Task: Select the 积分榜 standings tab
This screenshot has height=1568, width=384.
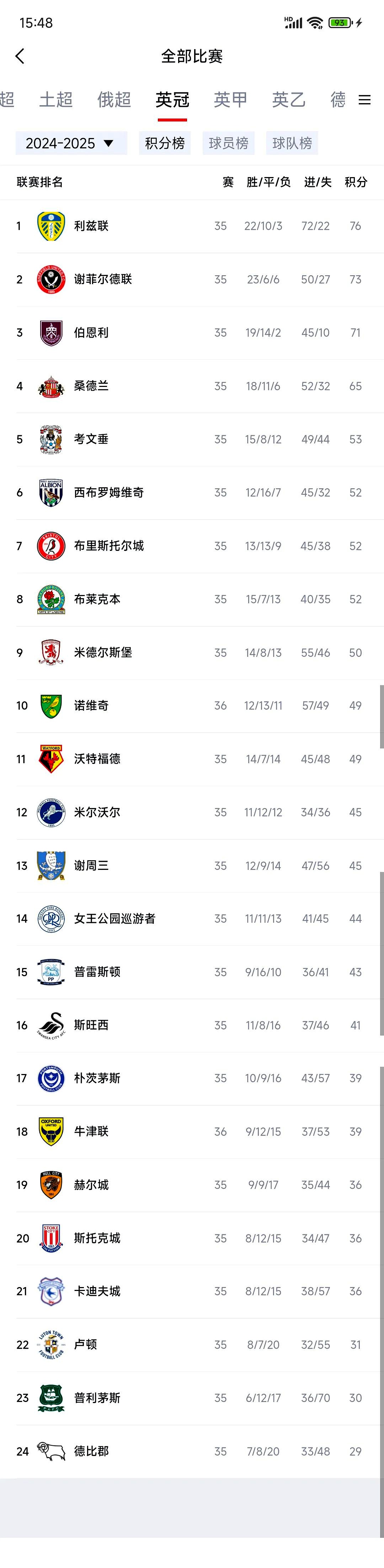Action: pos(165,144)
